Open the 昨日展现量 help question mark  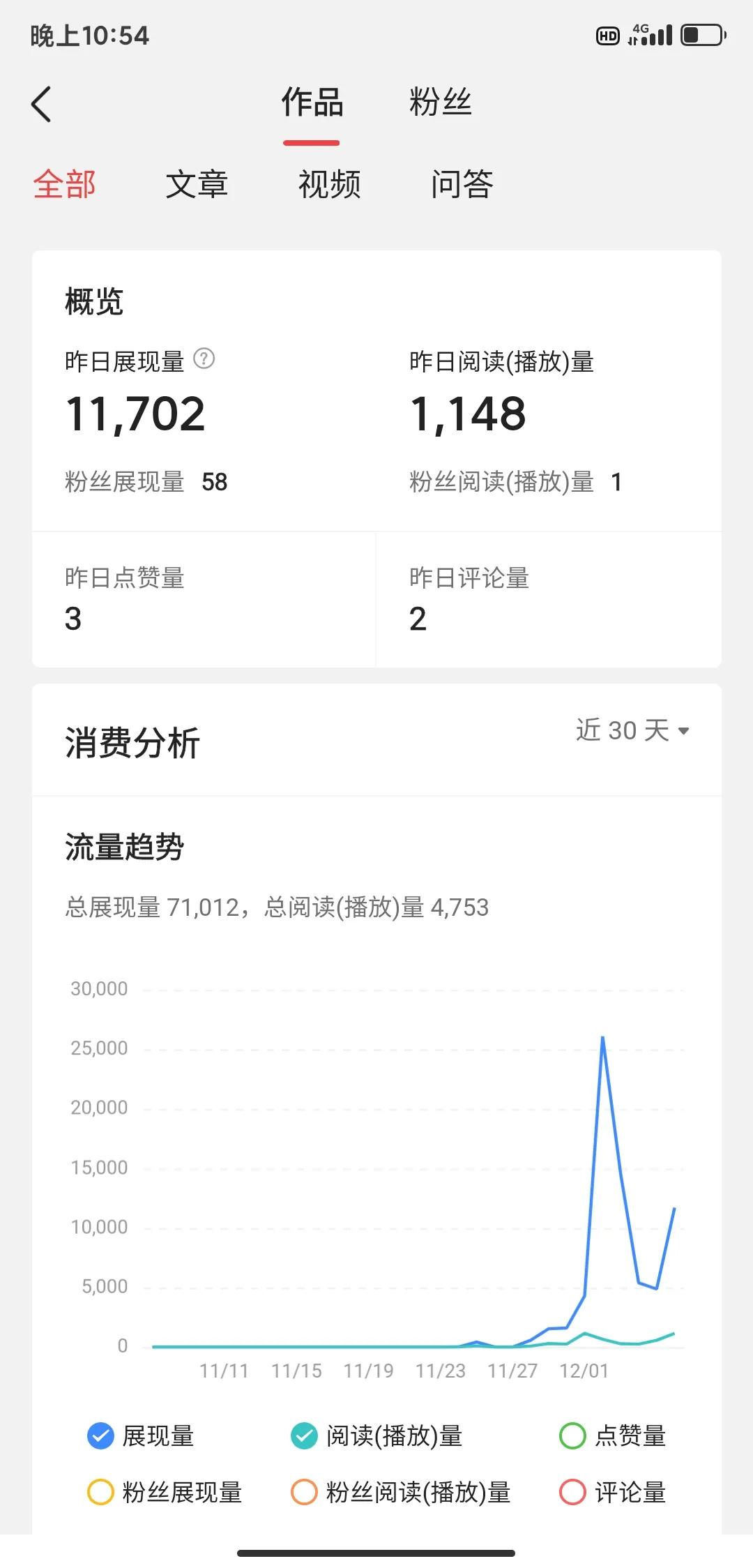[204, 361]
